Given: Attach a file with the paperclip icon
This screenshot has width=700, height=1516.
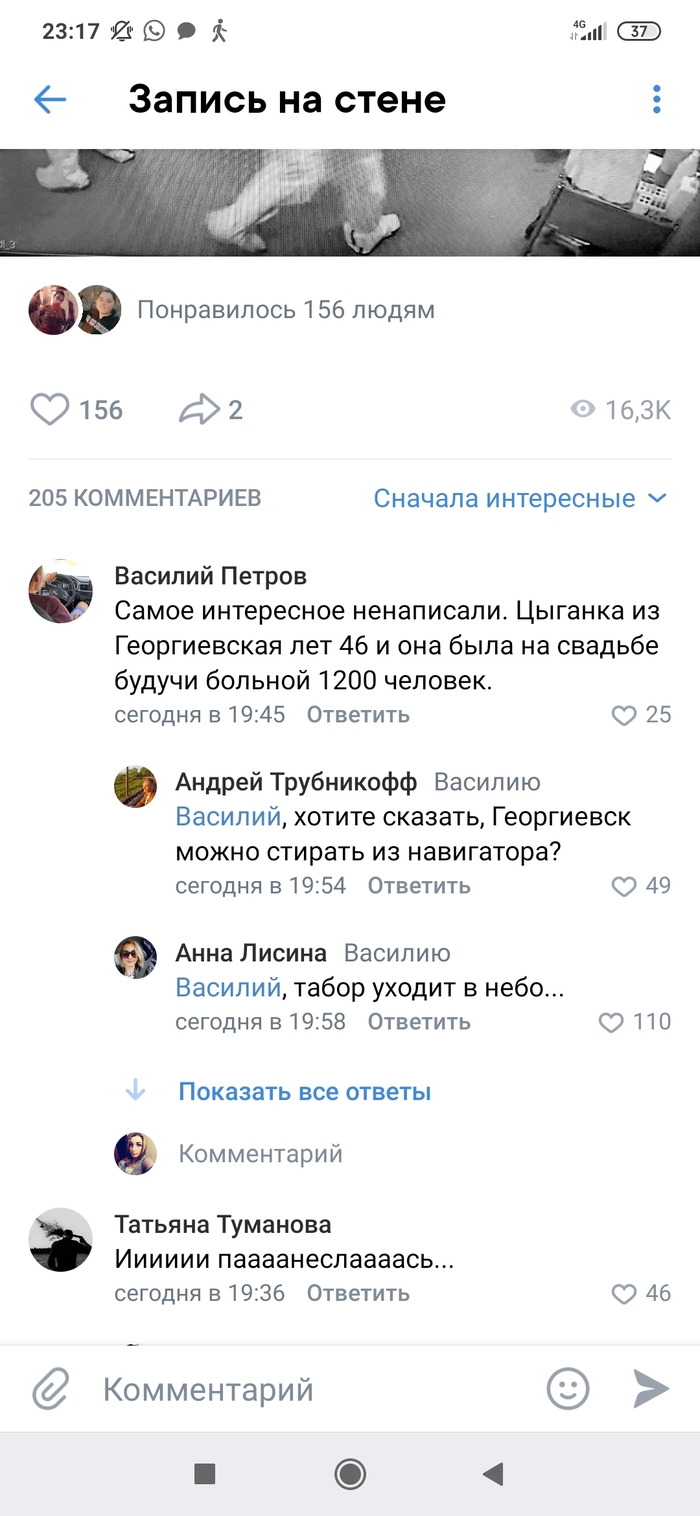Looking at the screenshot, I should (50, 1390).
